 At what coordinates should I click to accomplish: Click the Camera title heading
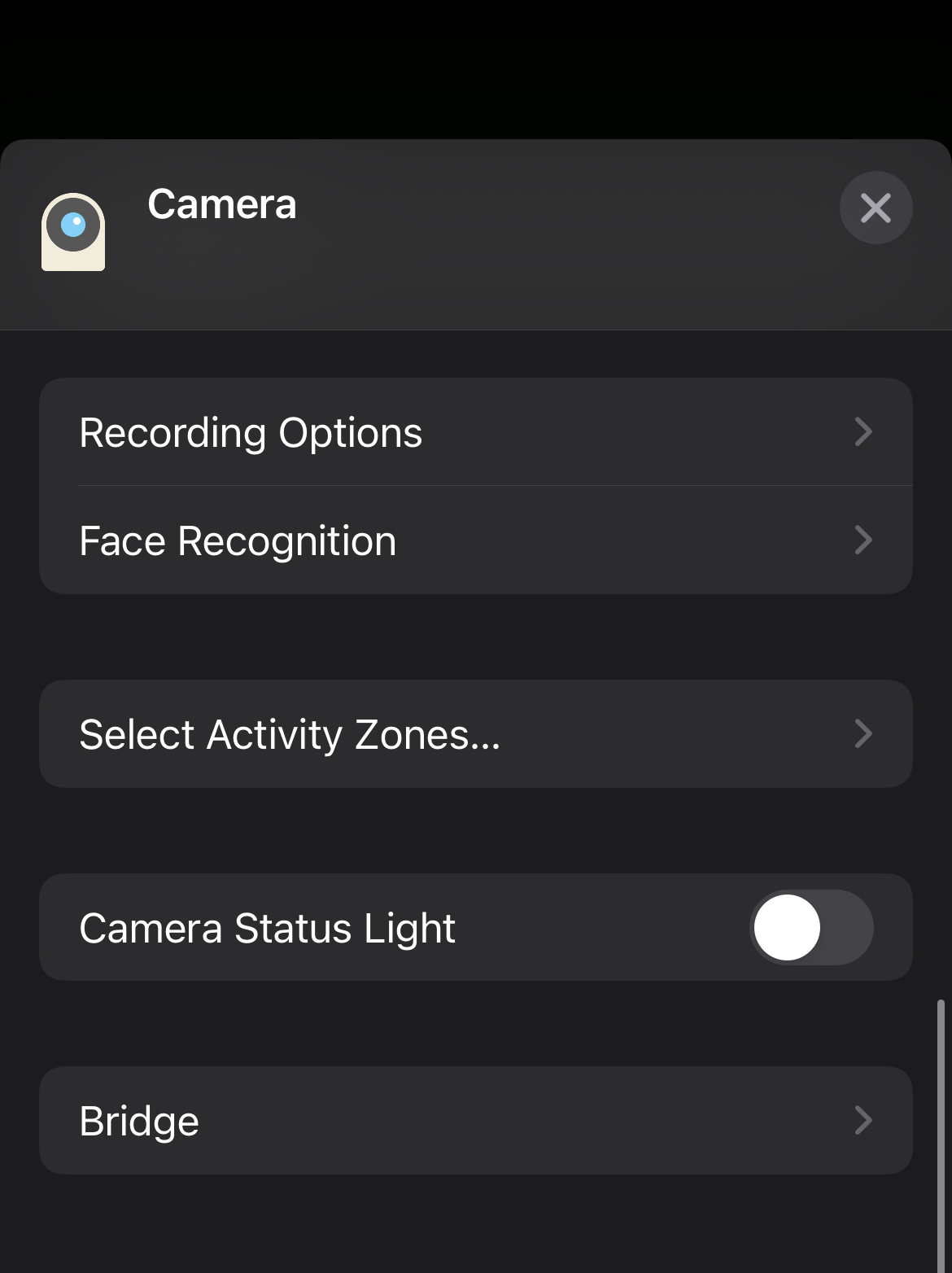click(222, 205)
